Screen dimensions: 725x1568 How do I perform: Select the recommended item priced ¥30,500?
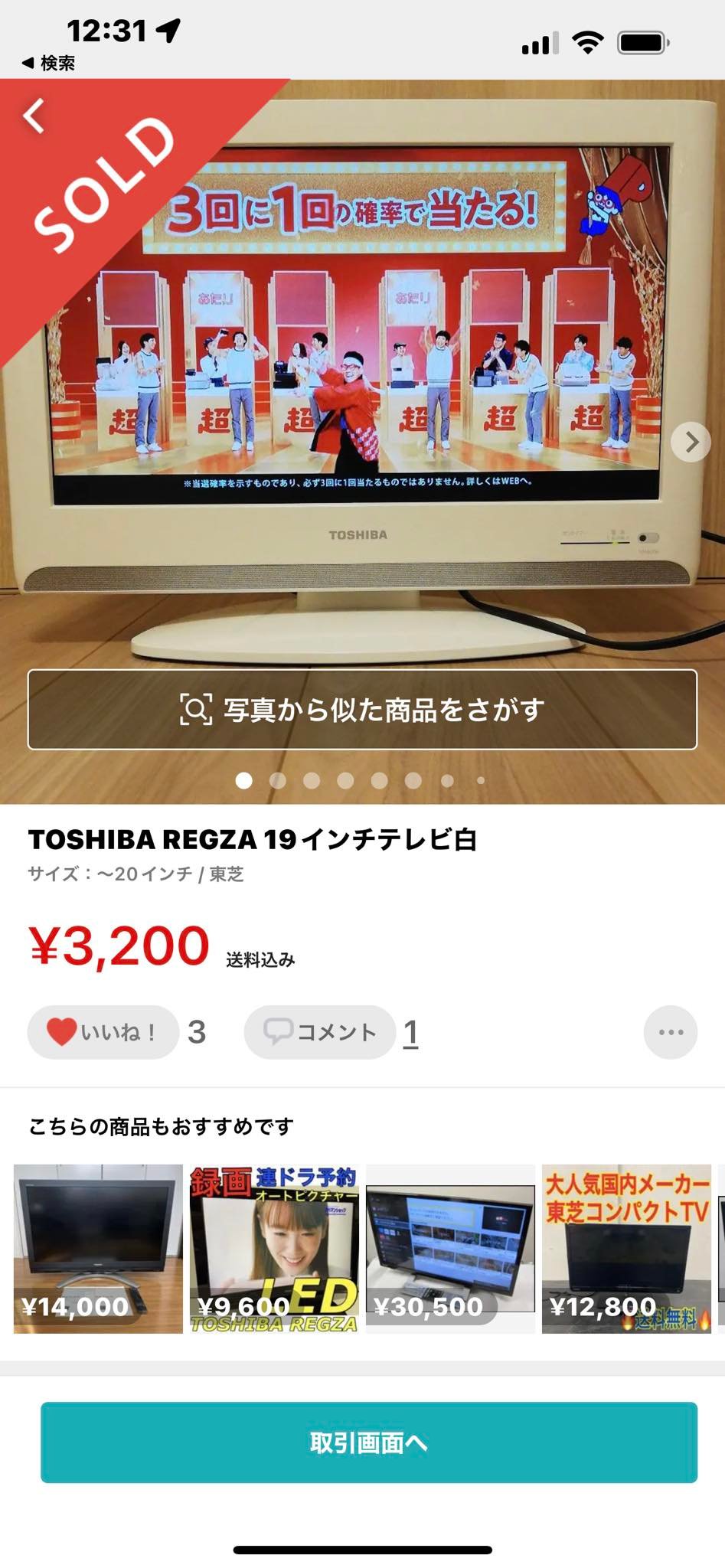[450, 1249]
